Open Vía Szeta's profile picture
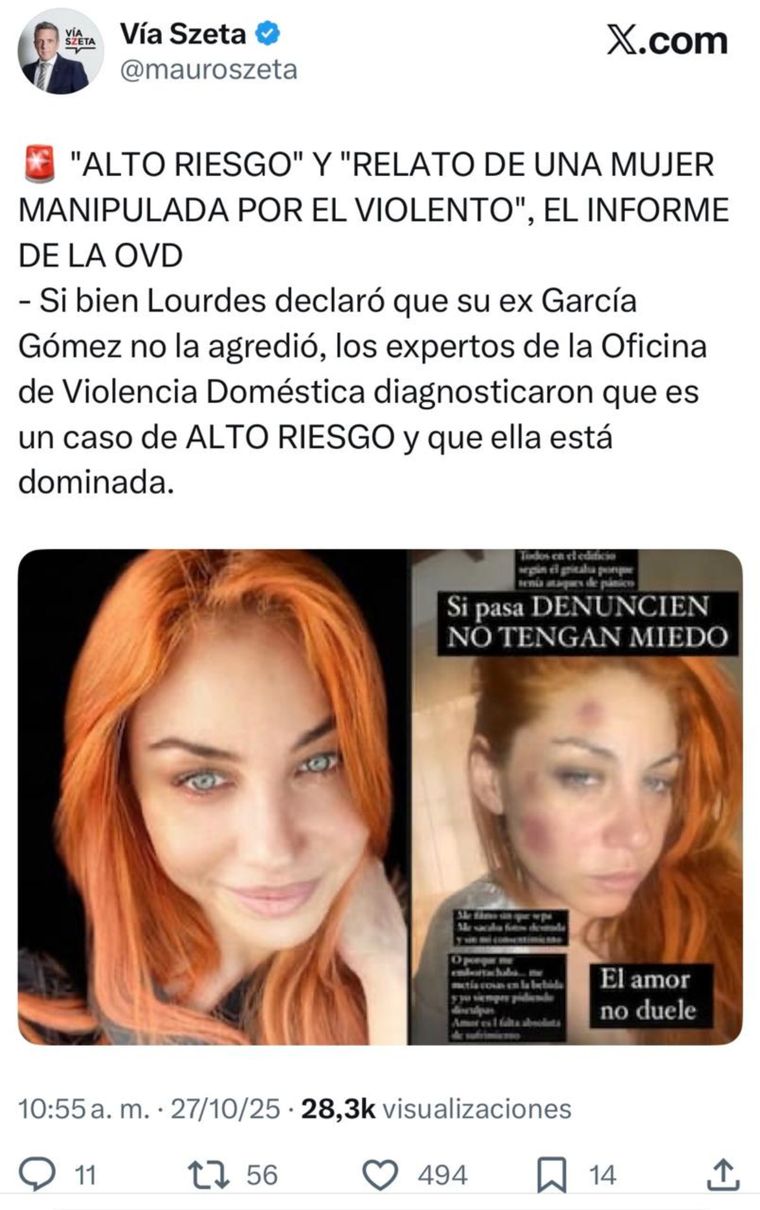 60,52
